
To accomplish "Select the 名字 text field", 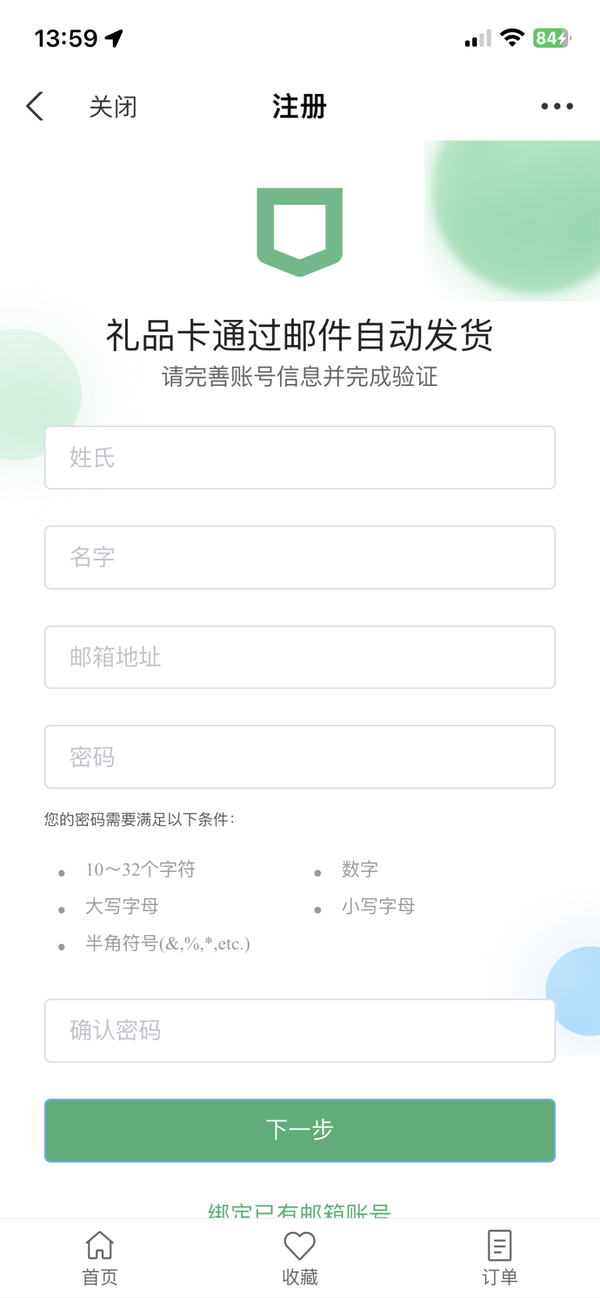I will click(300, 557).
